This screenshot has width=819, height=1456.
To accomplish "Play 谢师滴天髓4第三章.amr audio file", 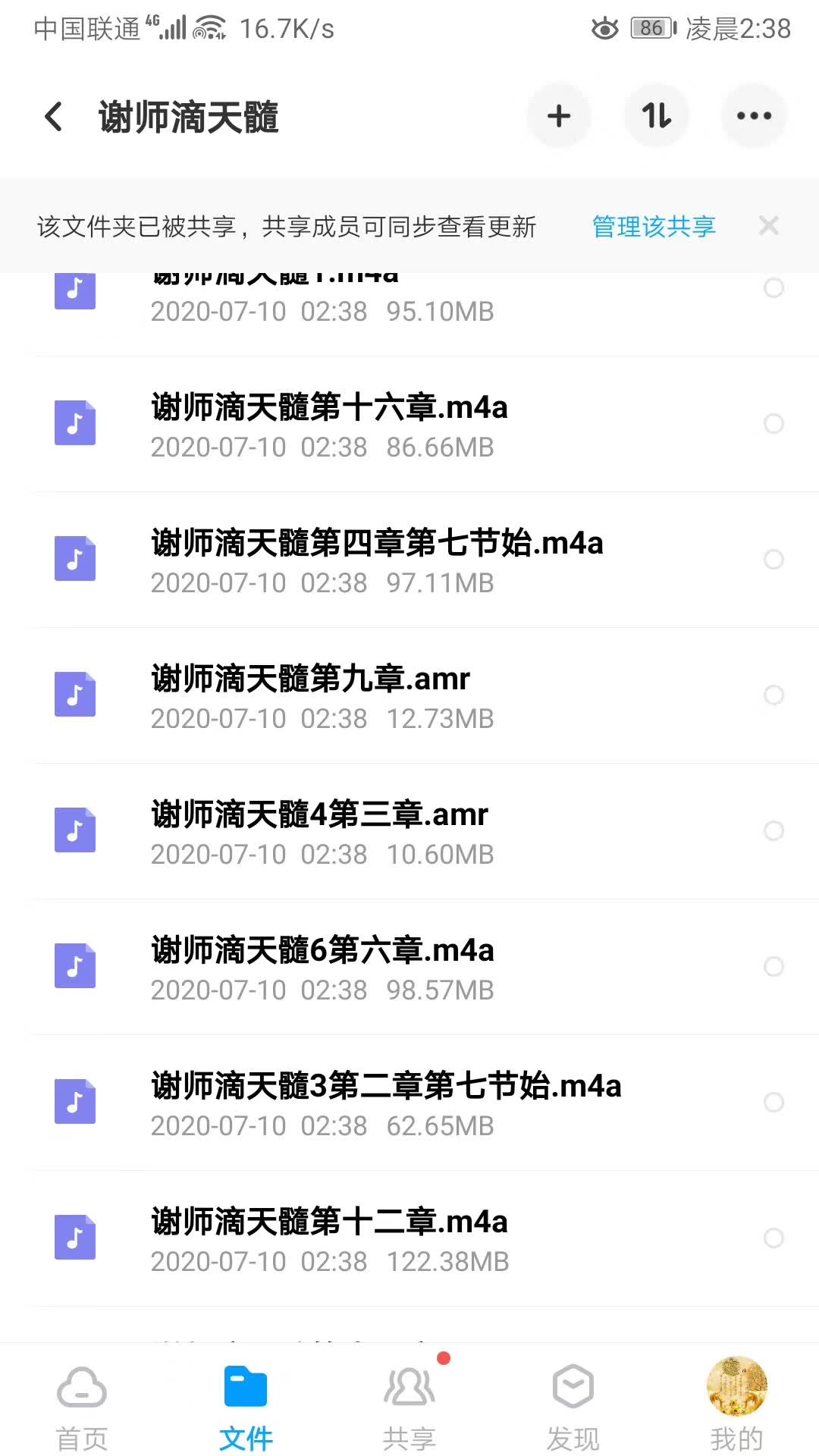I will tap(318, 830).
